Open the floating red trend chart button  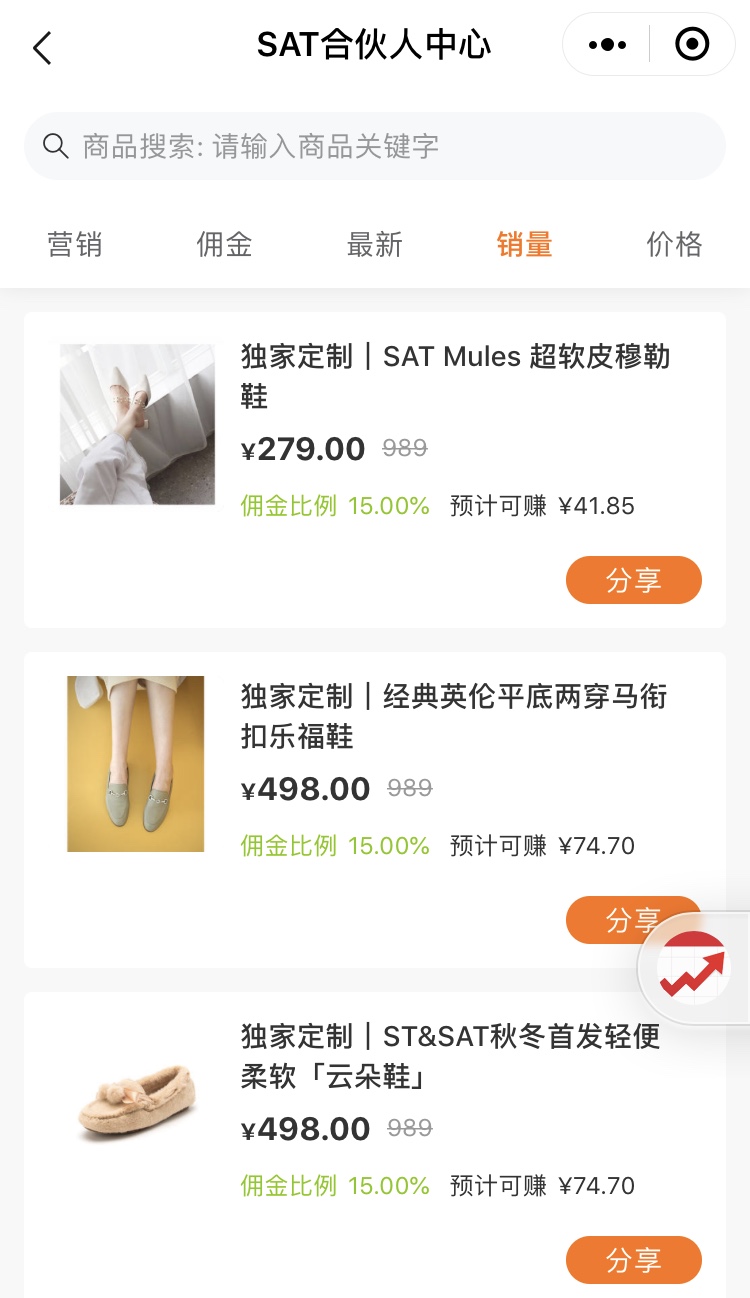point(694,968)
